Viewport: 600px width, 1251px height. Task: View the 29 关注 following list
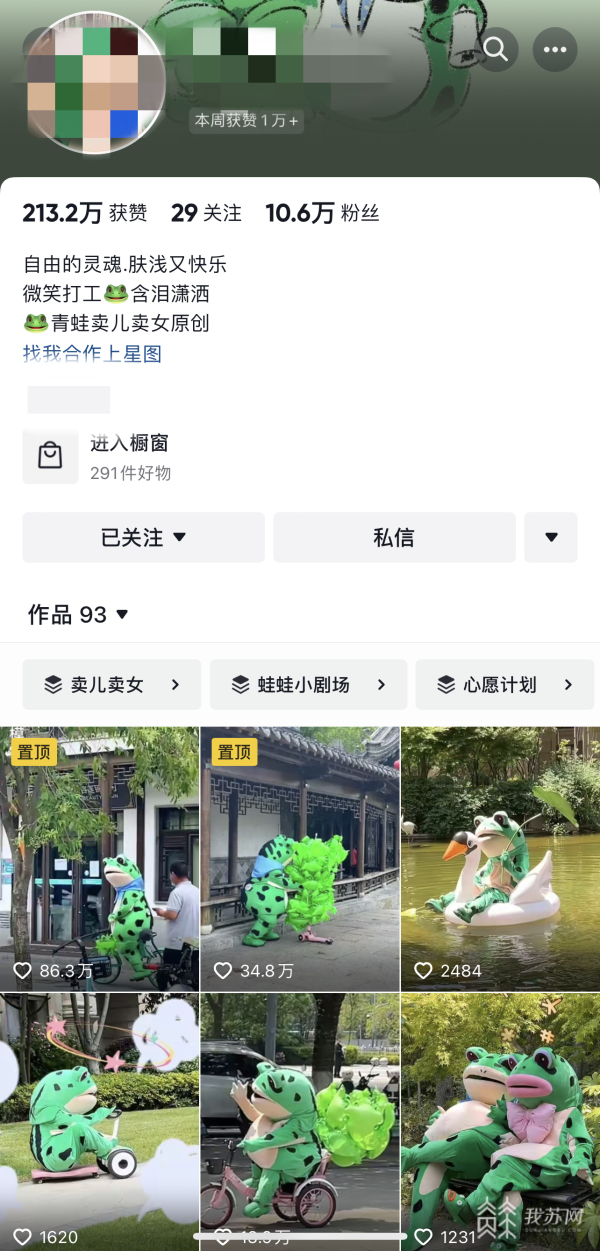pyautogui.click(x=206, y=213)
